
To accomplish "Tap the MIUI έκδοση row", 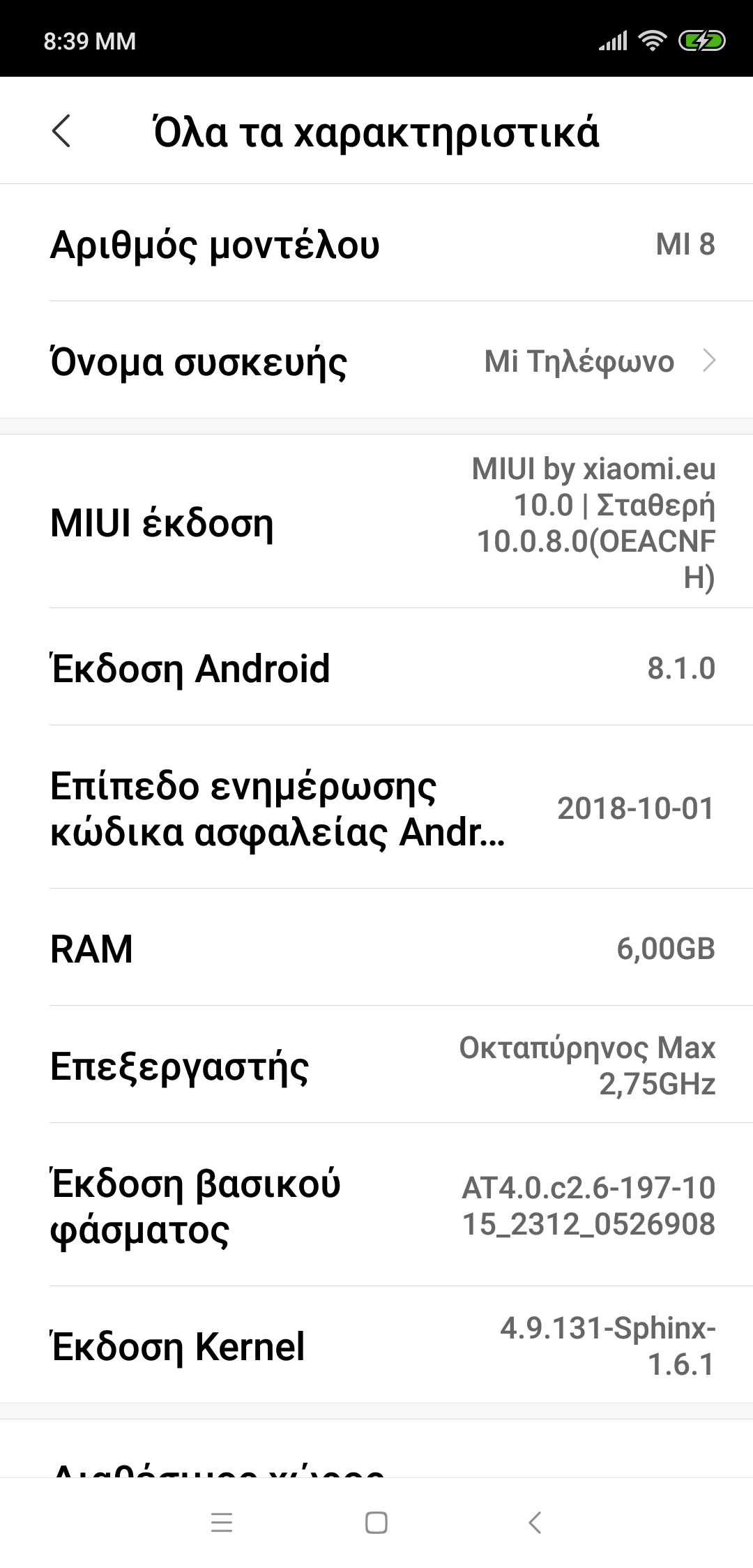I will pyautogui.click(x=376, y=522).
